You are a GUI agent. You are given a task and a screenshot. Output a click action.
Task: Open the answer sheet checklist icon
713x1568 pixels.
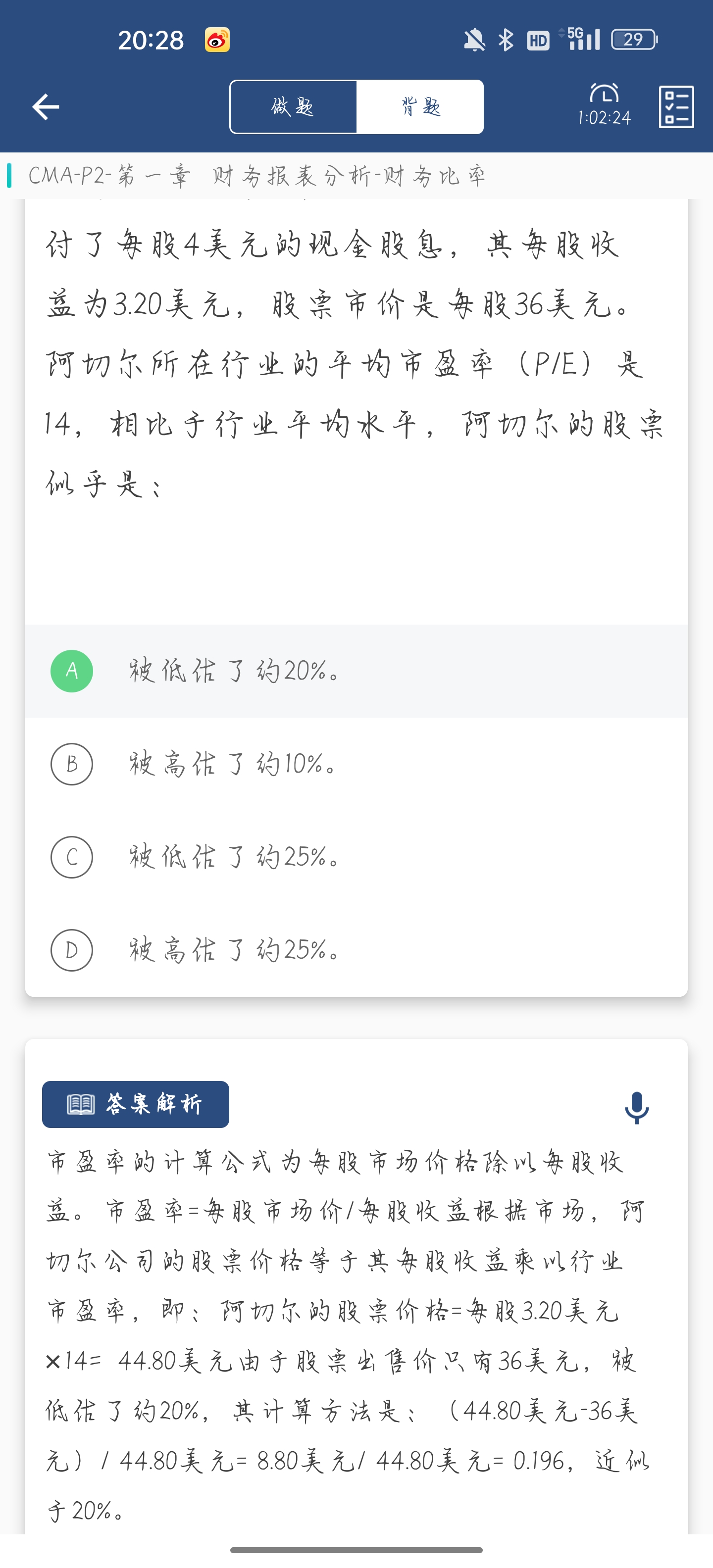click(x=676, y=107)
